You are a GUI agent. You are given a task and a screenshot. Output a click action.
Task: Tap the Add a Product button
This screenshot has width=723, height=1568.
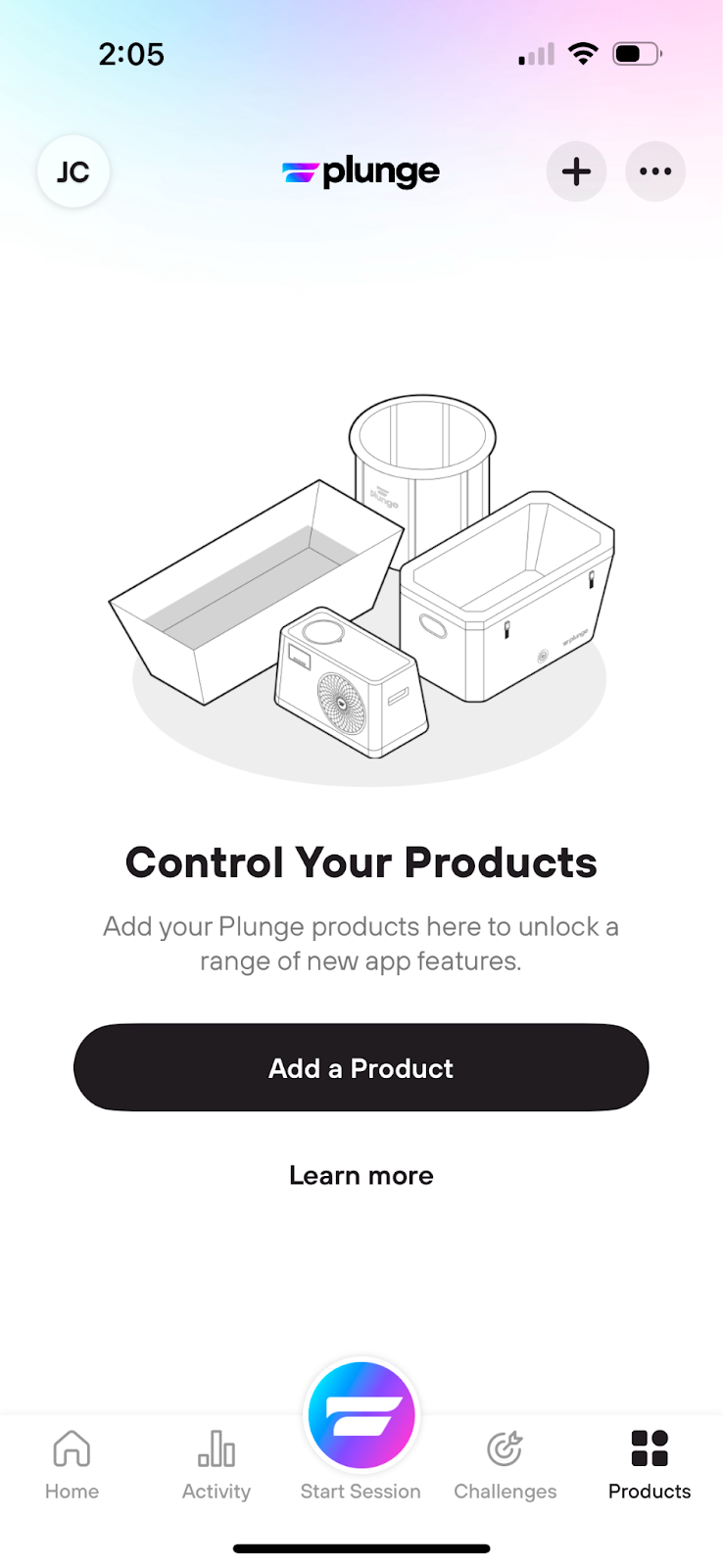[361, 1067]
